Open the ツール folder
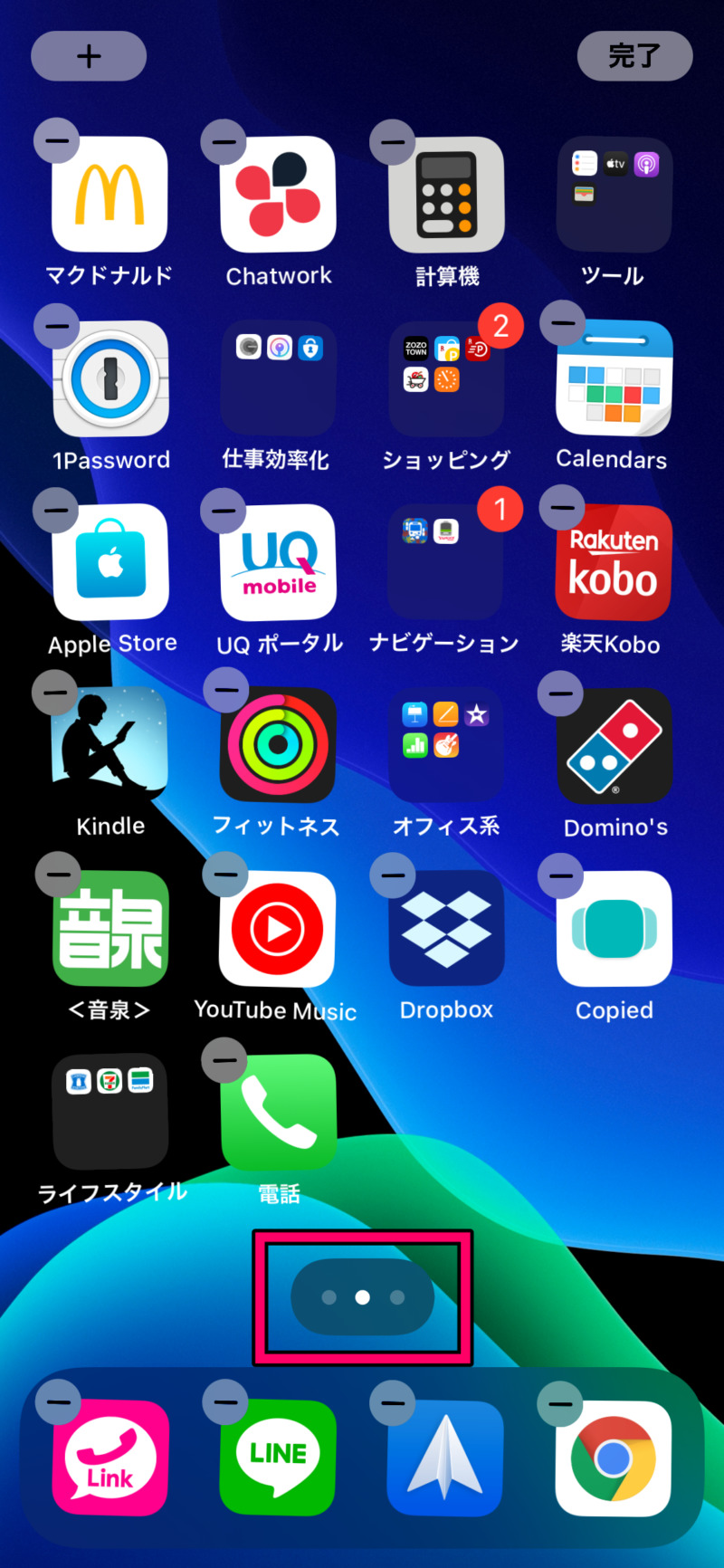Image resolution: width=724 pixels, height=1568 pixels. pyautogui.click(x=614, y=195)
